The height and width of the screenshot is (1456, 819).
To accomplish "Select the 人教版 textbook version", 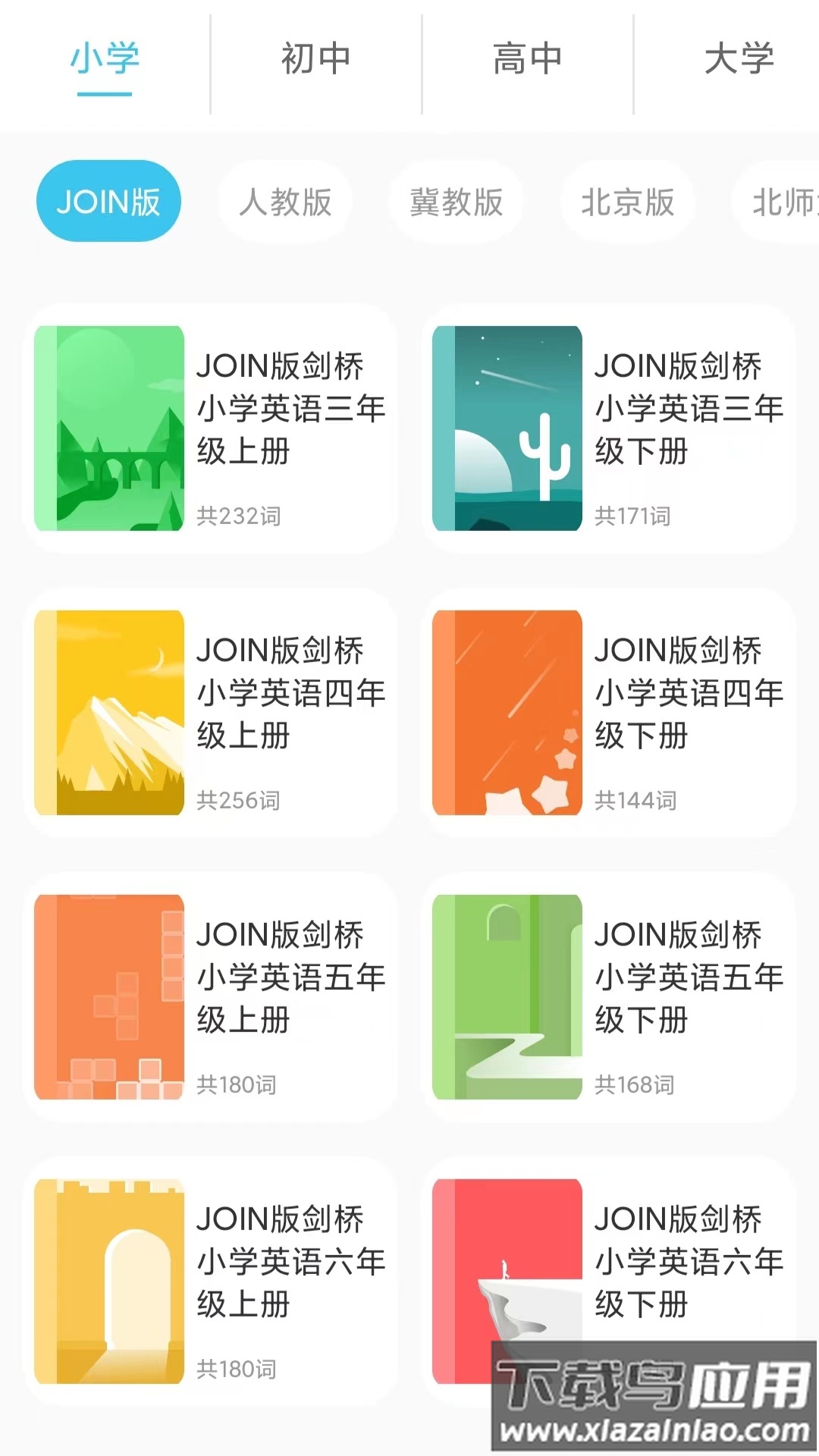I will (x=285, y=201).
